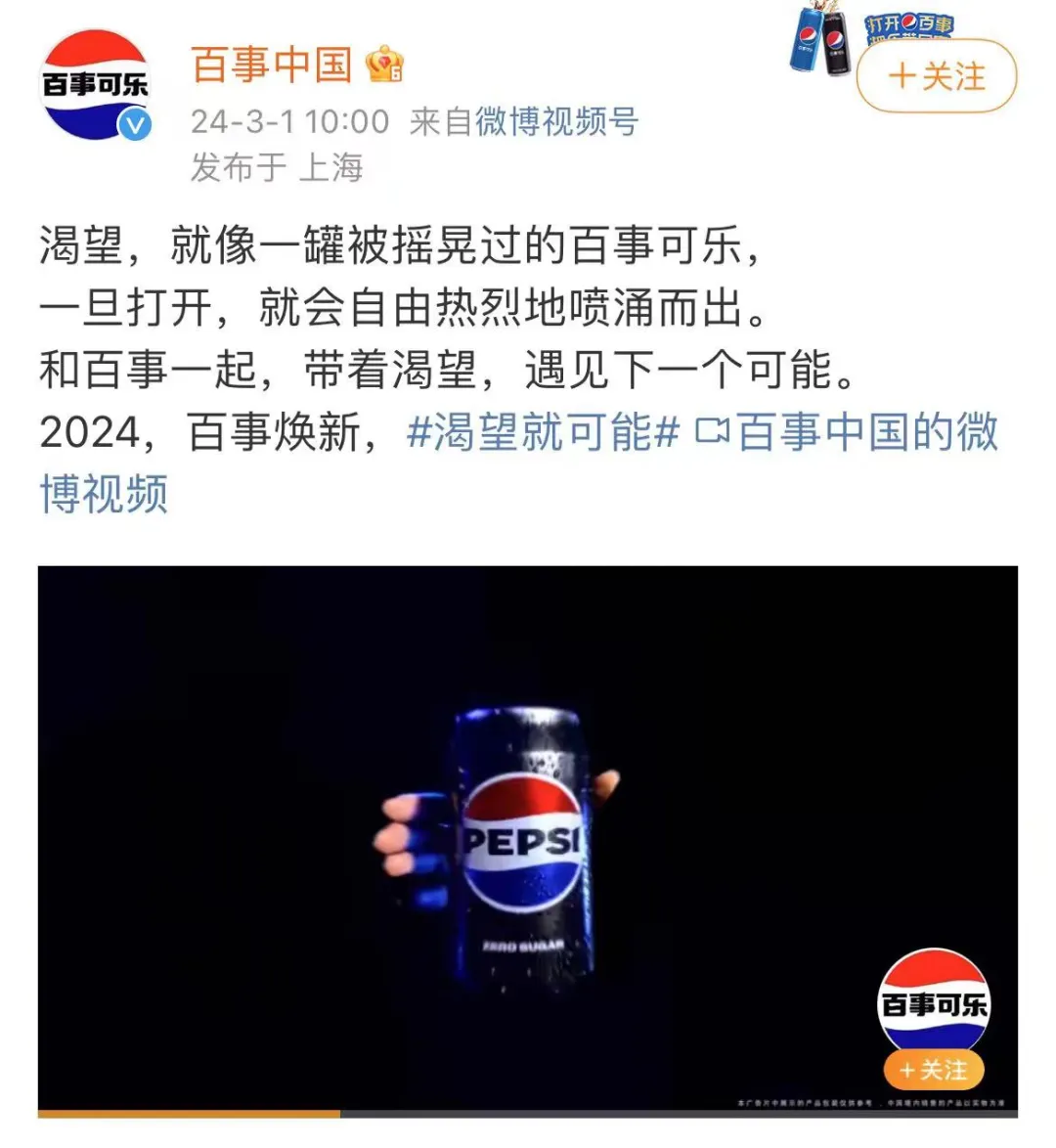This screenshot has width=1056, height=1148.
Task: Open the #渴望就可能# hashtag topic
Action: (x=543, y=431)
